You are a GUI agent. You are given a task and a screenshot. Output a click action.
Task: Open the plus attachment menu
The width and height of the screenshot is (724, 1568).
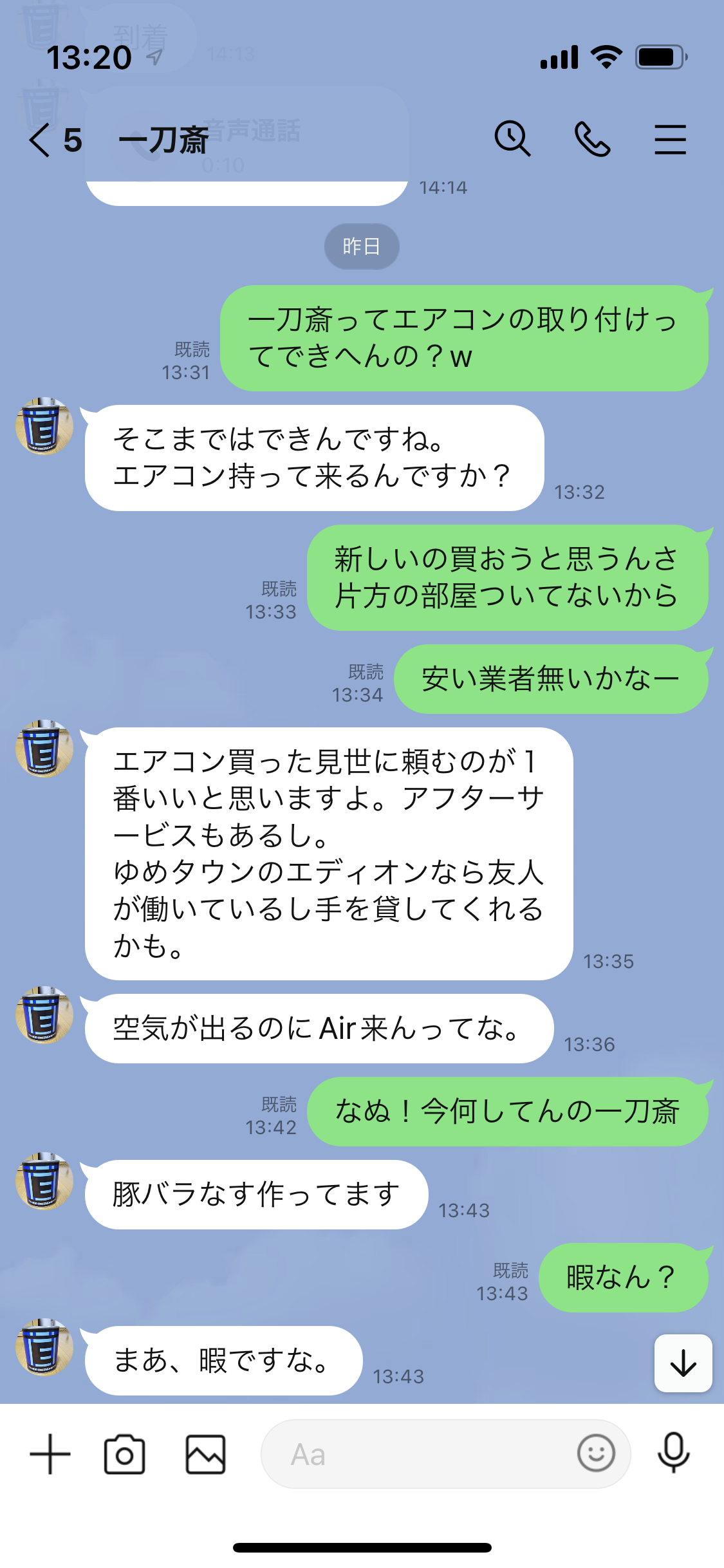click(50, 1454)
